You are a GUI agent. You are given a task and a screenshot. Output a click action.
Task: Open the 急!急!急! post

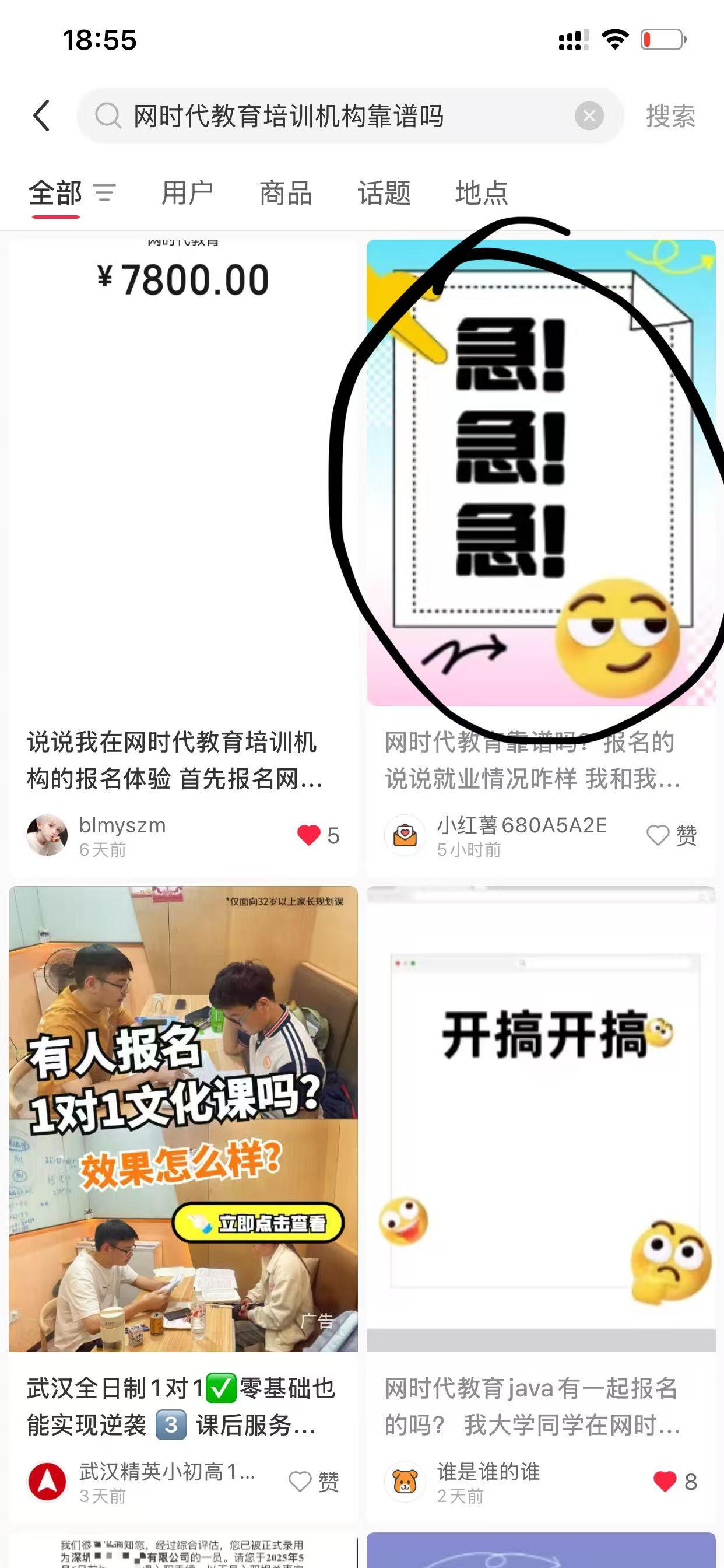(540, 473)
